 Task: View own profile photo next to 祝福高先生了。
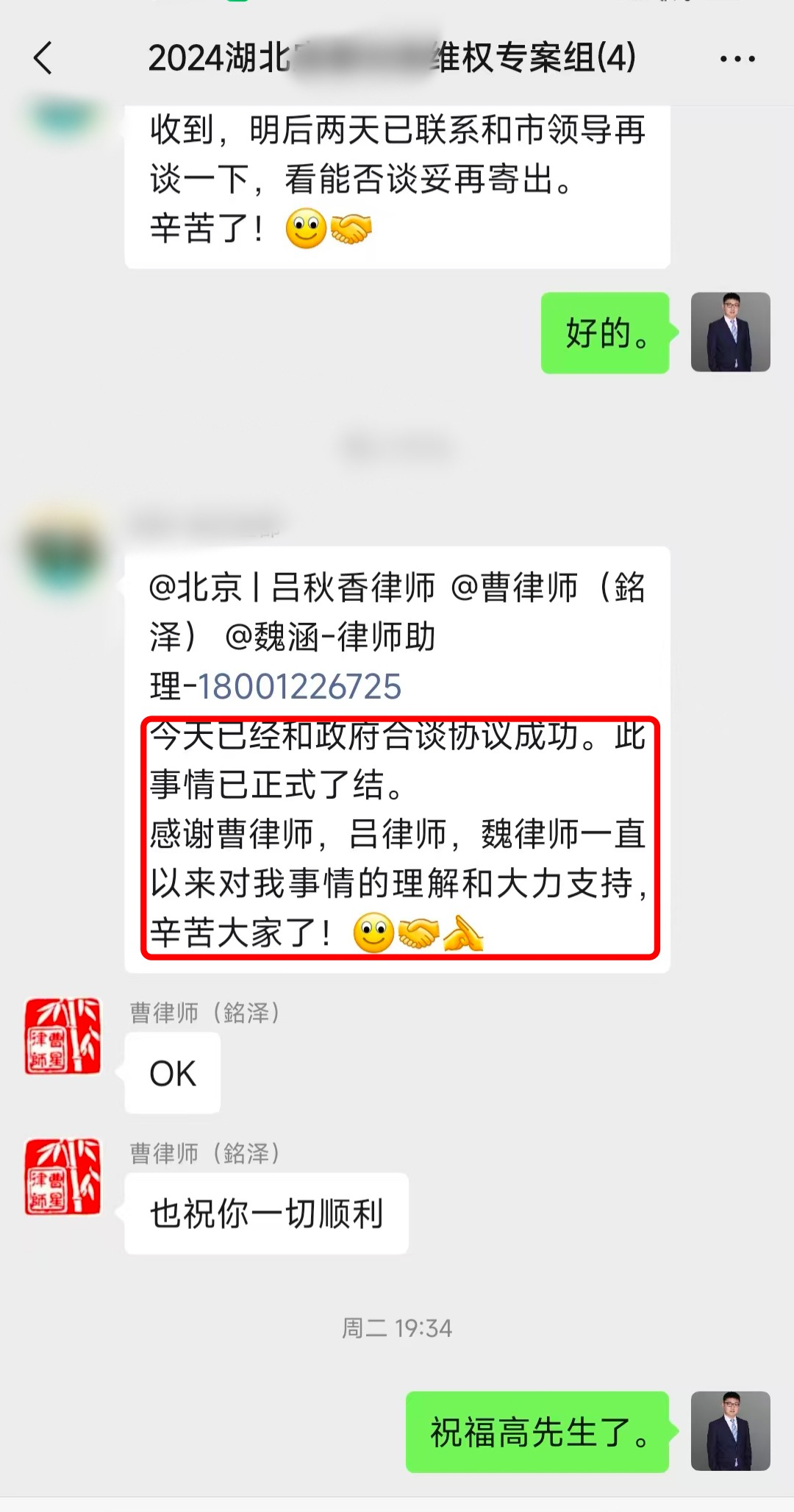[x=730, y=1431]
